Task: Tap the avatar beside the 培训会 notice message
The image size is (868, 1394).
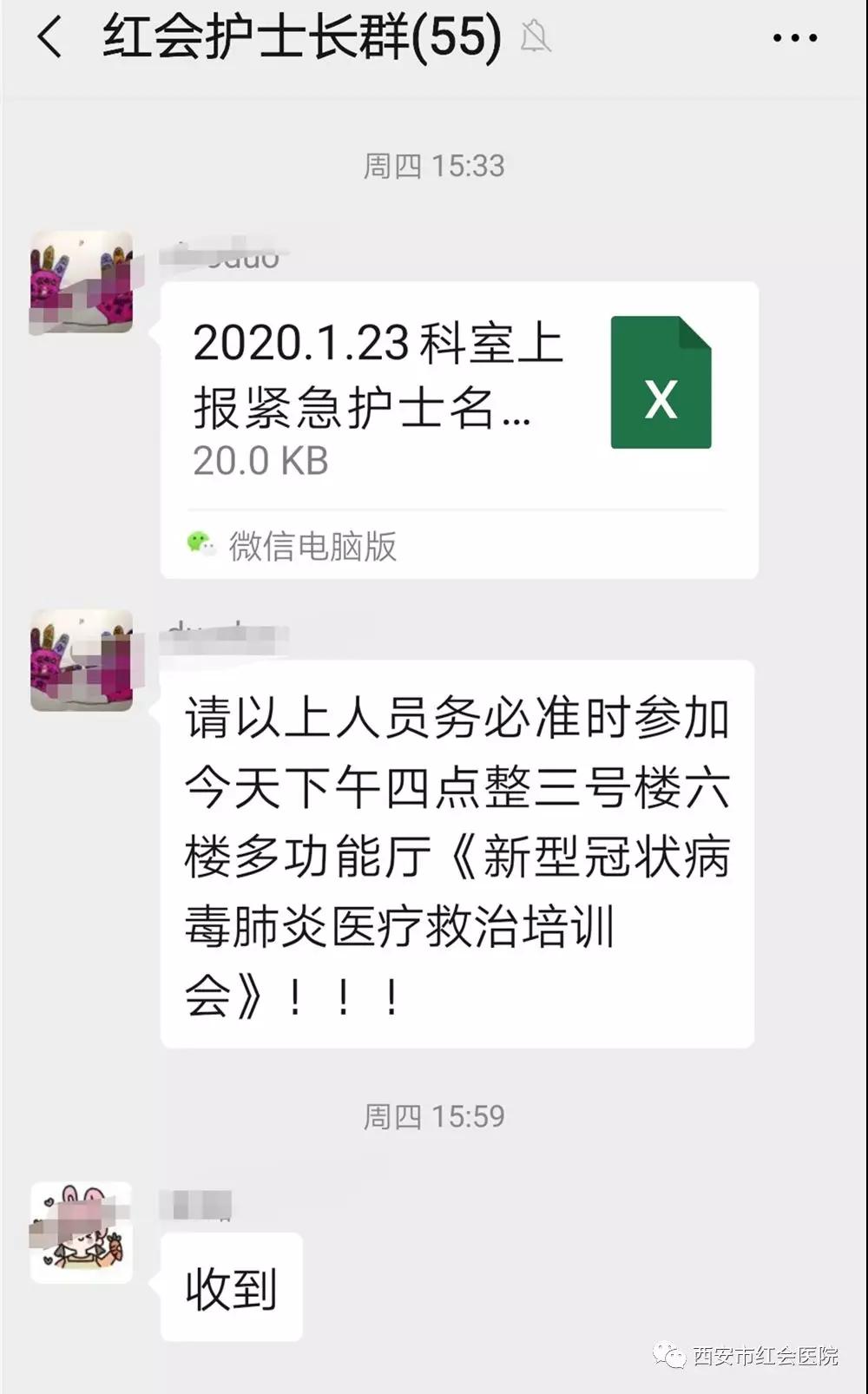Action: [82, 661]
